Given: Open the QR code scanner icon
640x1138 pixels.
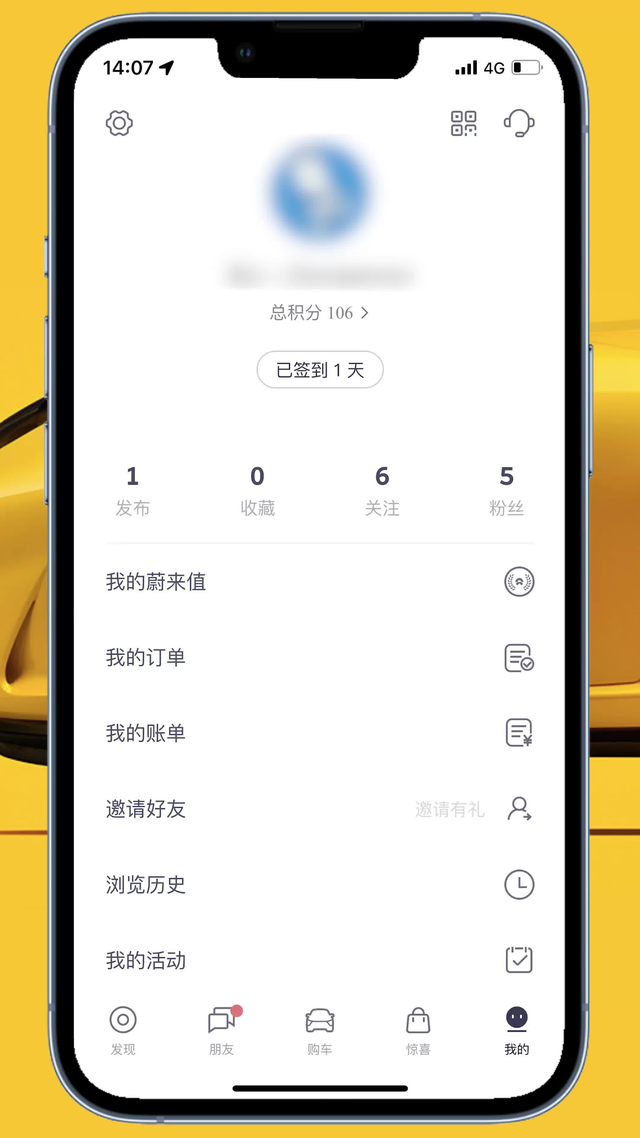Looking at the screenshot, I should tap(464, 124).
